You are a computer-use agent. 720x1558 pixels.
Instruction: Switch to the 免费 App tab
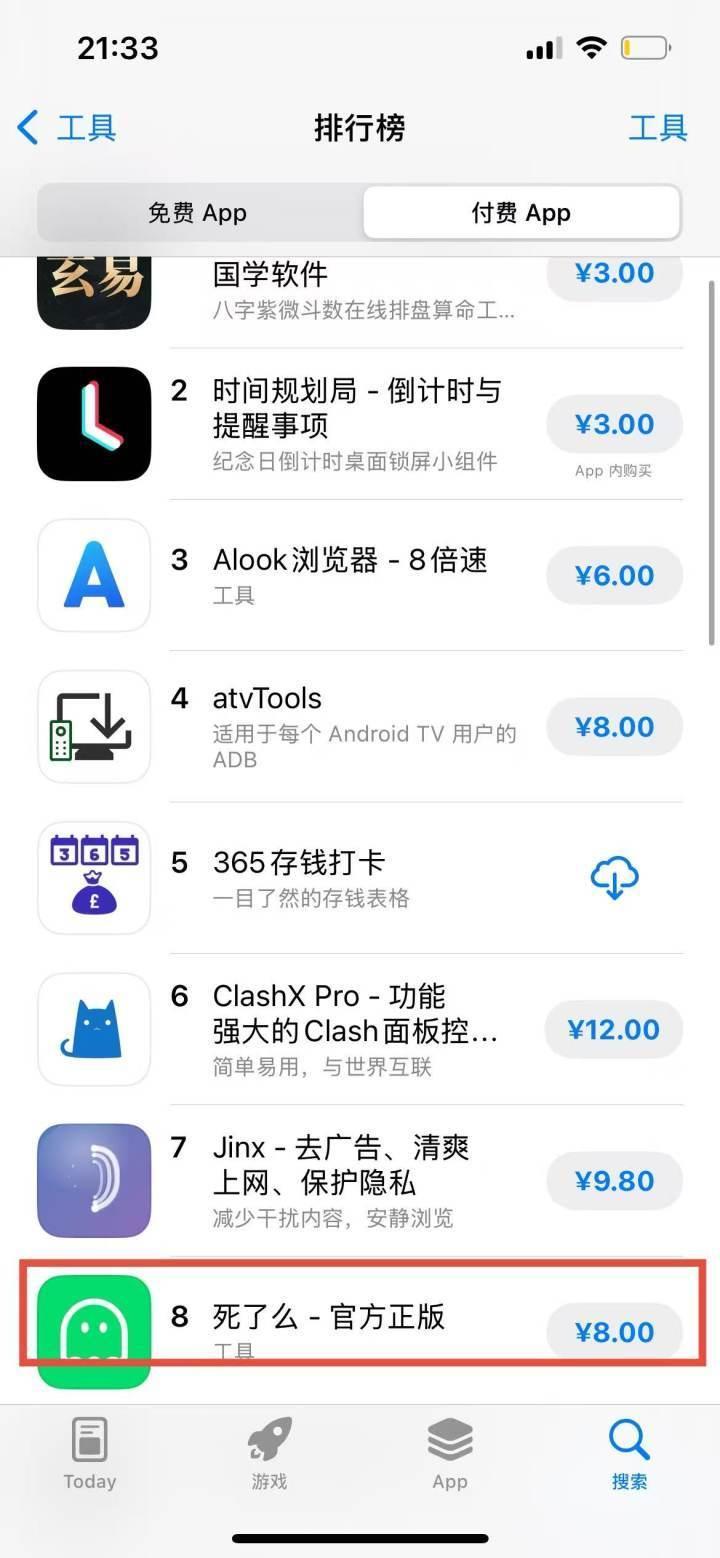click(x=198, y=213)
